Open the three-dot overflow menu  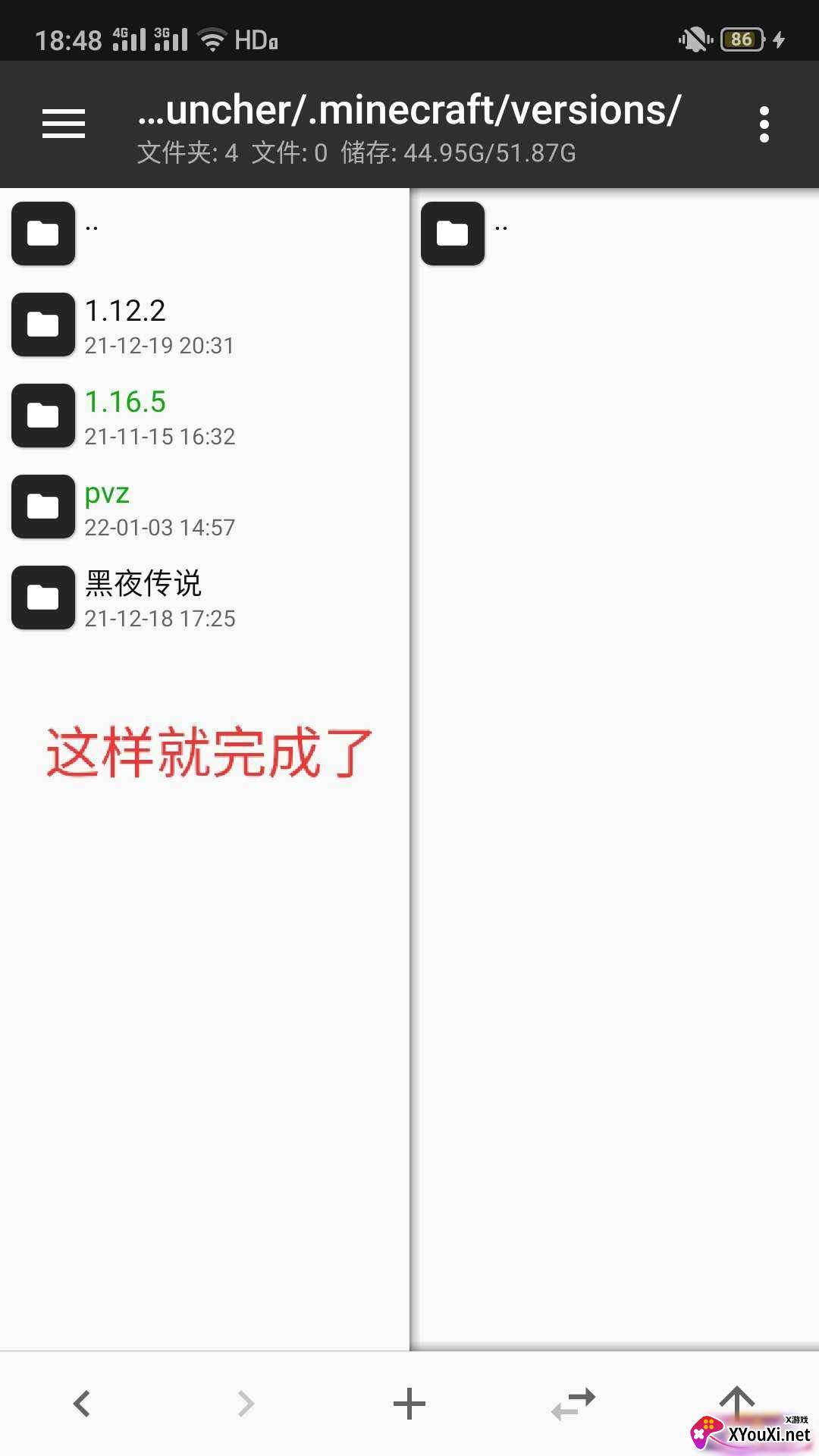click(764, 124)
